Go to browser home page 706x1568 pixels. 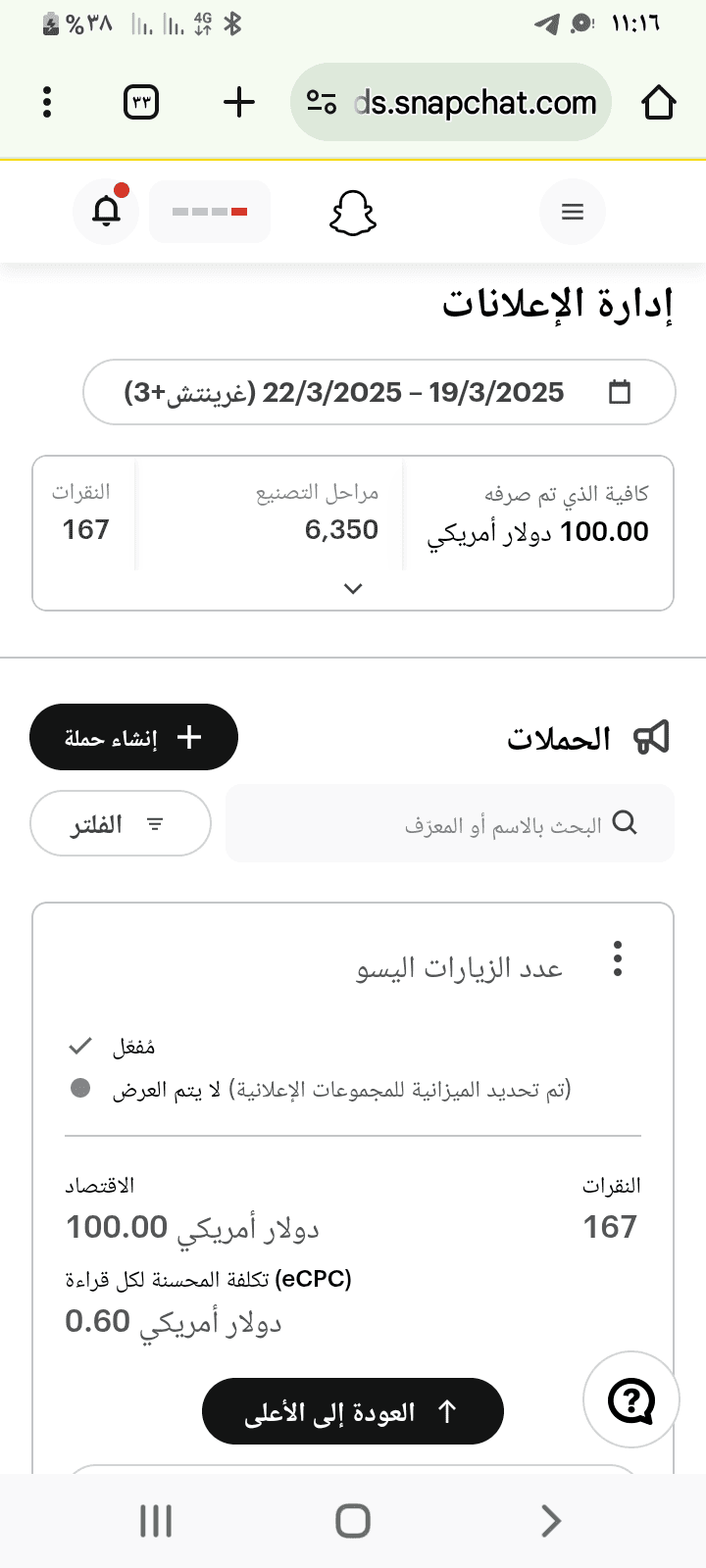coord(659,102)
